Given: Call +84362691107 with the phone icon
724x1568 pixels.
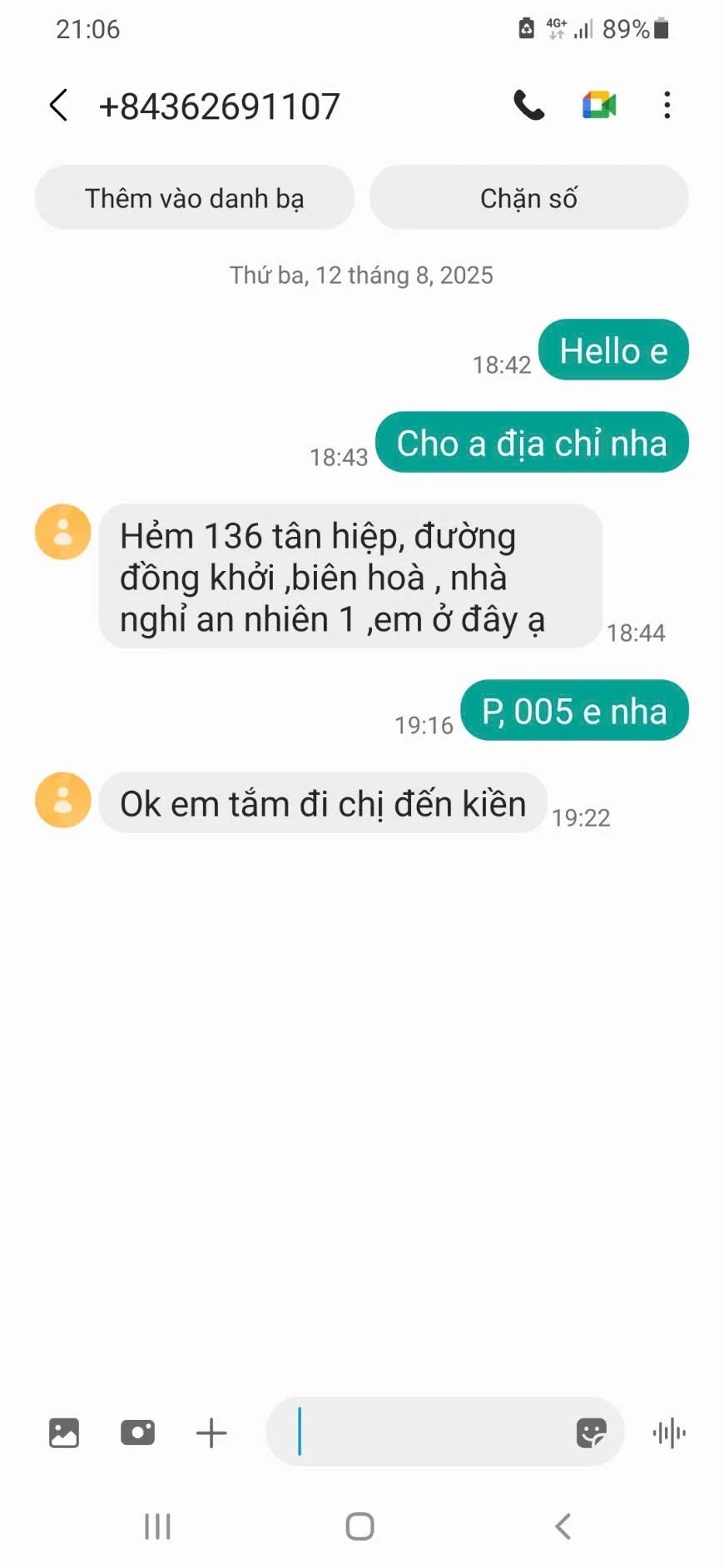Looking at the screenshot, I should [528, 106].
